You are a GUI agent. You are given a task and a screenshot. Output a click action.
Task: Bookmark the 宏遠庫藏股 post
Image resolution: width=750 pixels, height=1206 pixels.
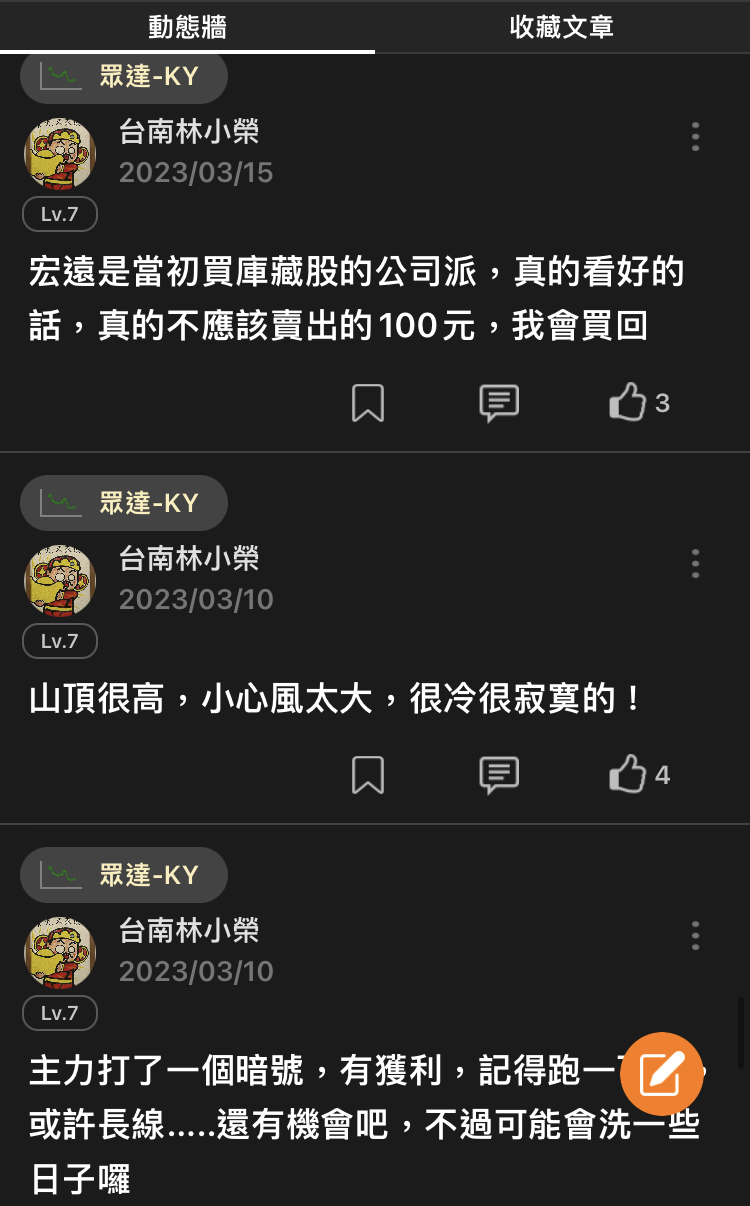(x=367, y=403)
